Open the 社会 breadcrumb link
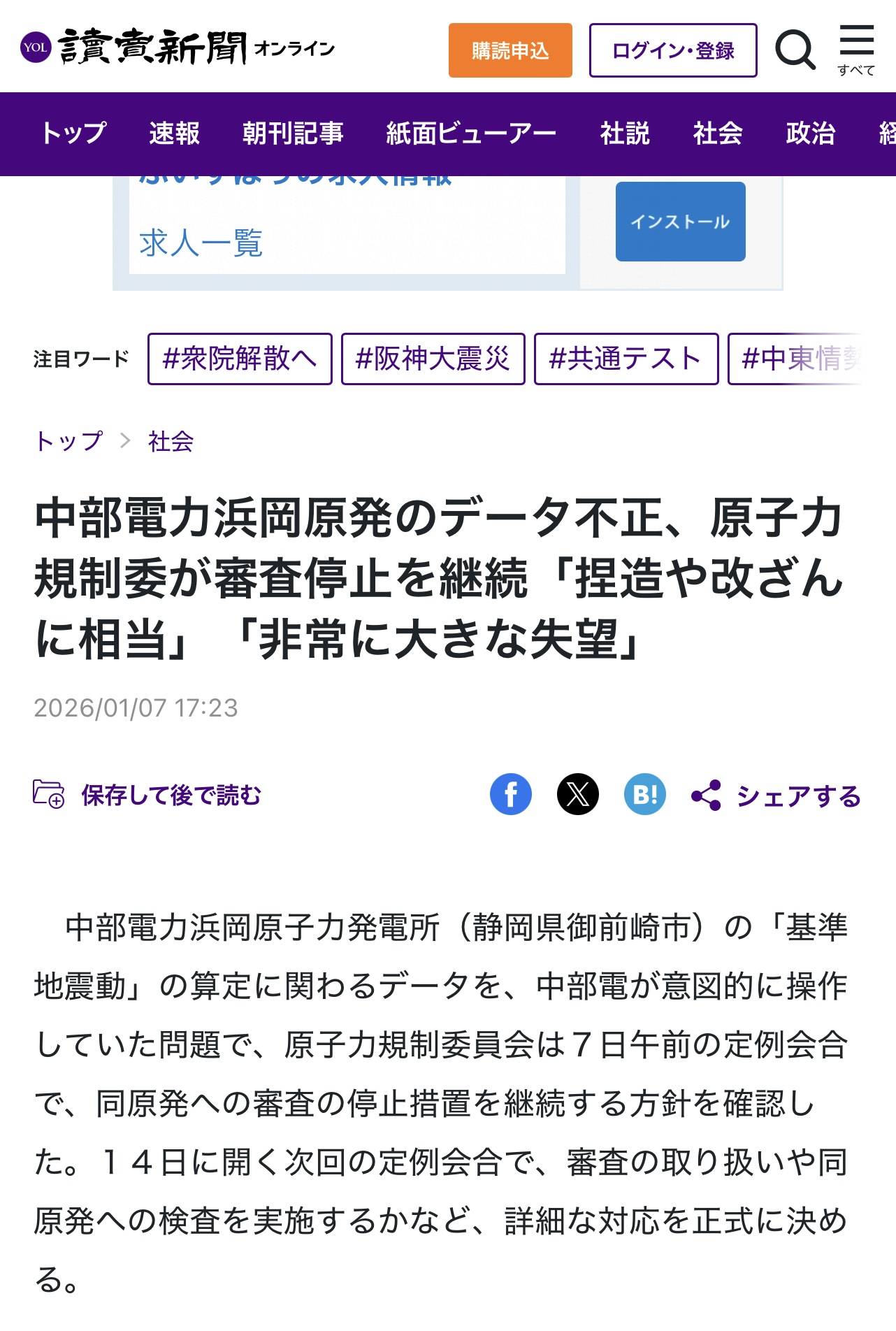The width and height of the screenshot is (896, 1331). (x=171, y=441)
